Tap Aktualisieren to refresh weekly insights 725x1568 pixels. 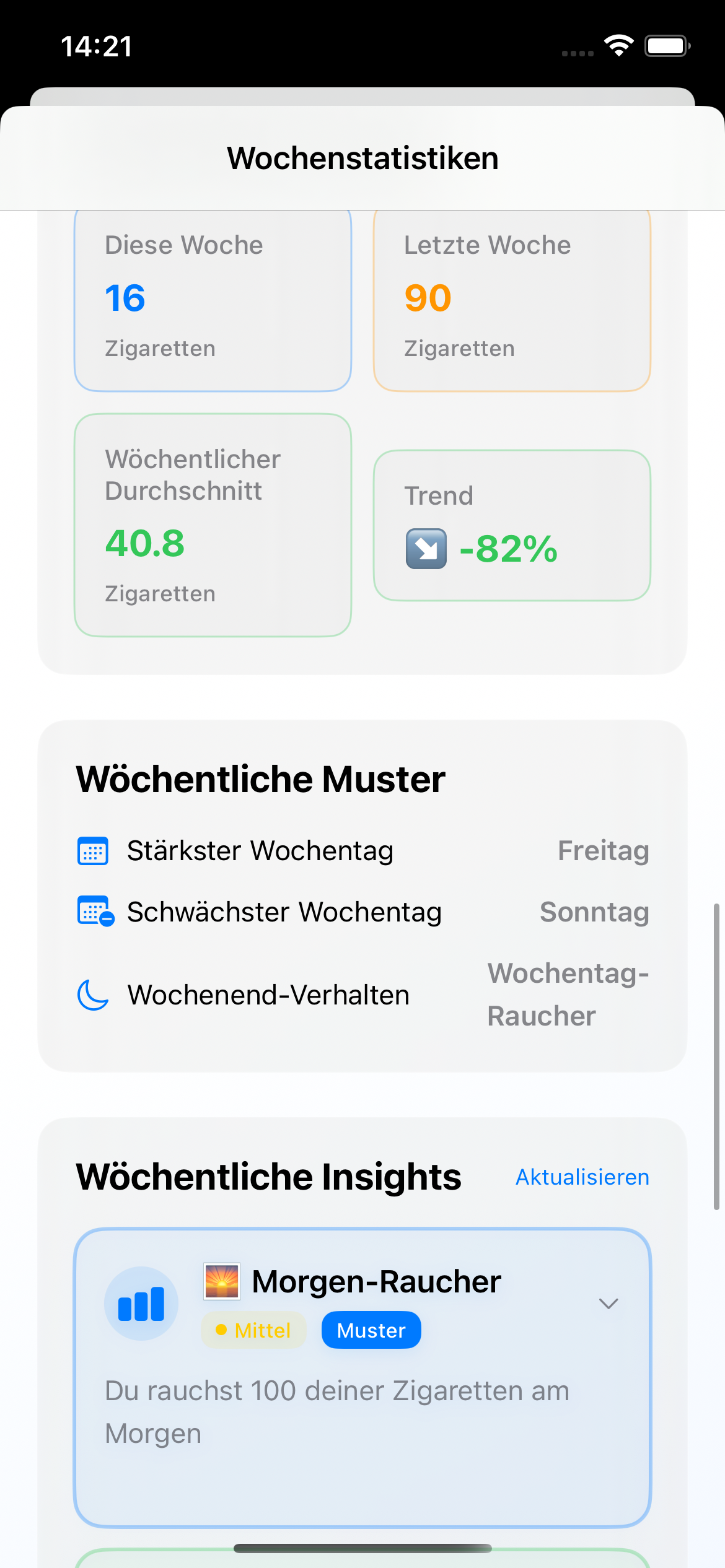click(x=582, y=1177)
